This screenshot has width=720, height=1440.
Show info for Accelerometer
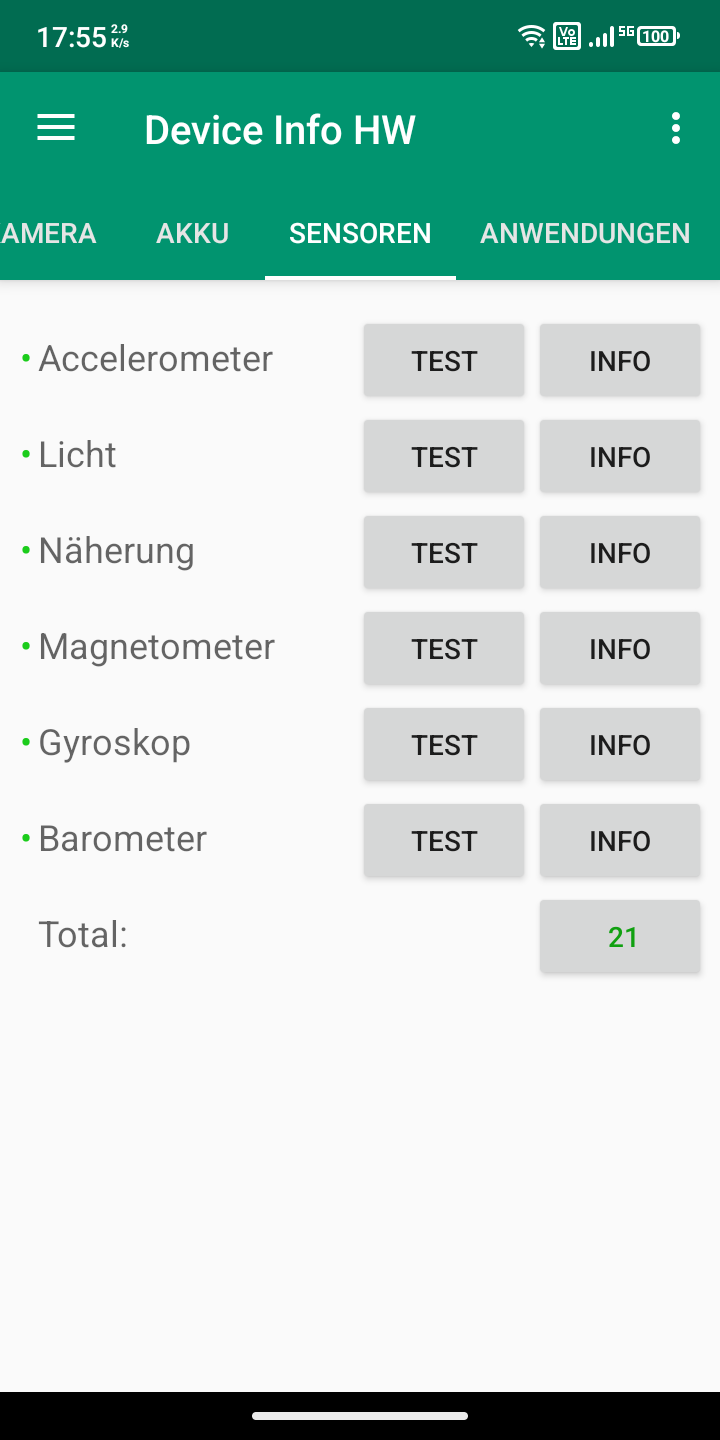[x=620, y=361]
